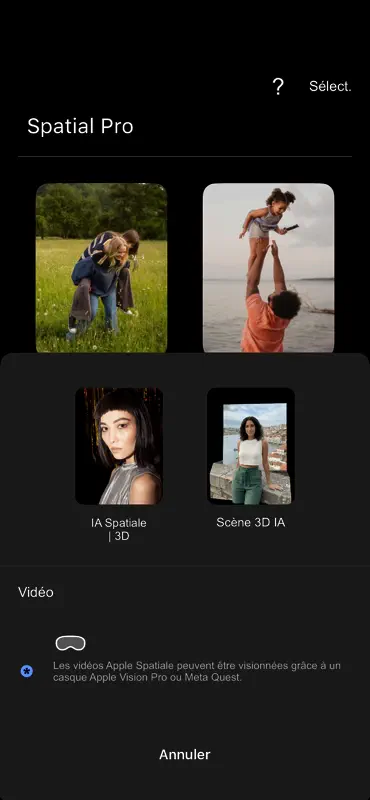The width and height of the screenshot is (370, 800).
Task: Open the father lifting child photo
Action: point(268,268)
